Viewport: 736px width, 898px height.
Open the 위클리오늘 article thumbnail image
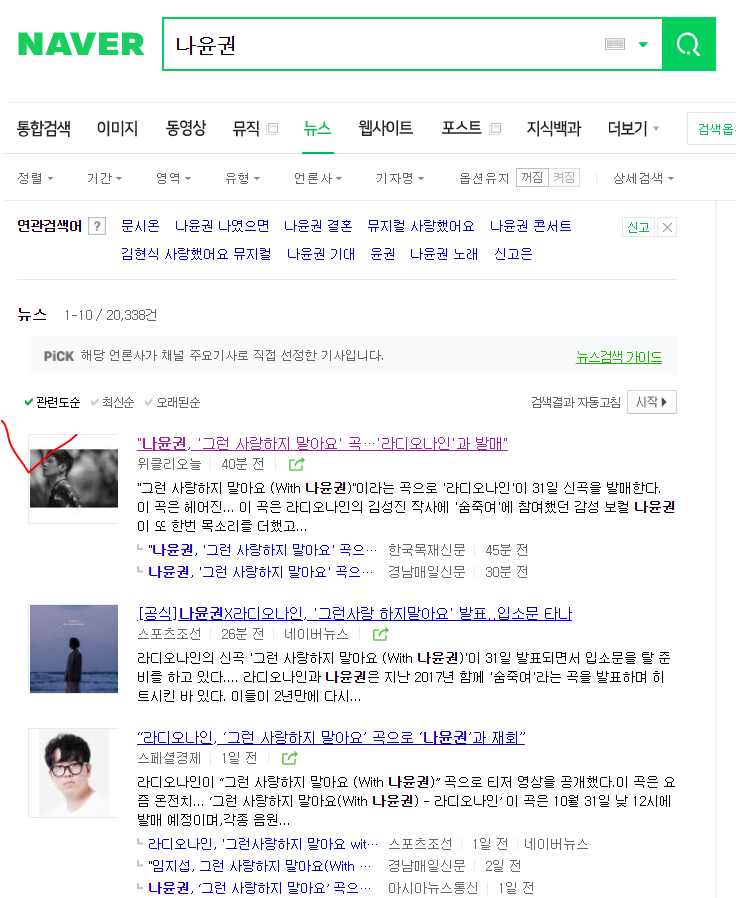pos(74,478)
